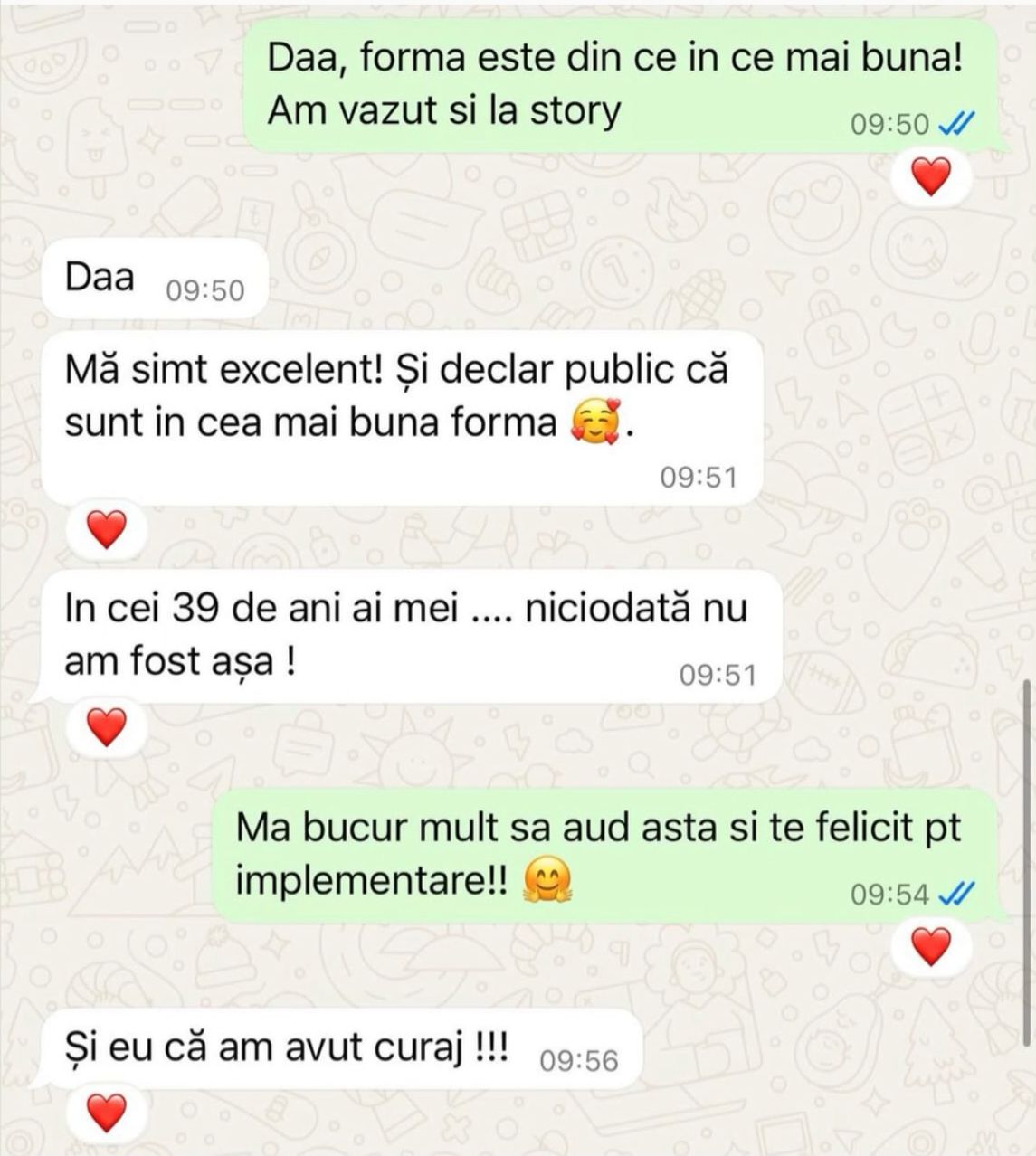View heart reaction on 'Ma bucur mult' message
The image size is (1036, 1156).
[931, 947]
